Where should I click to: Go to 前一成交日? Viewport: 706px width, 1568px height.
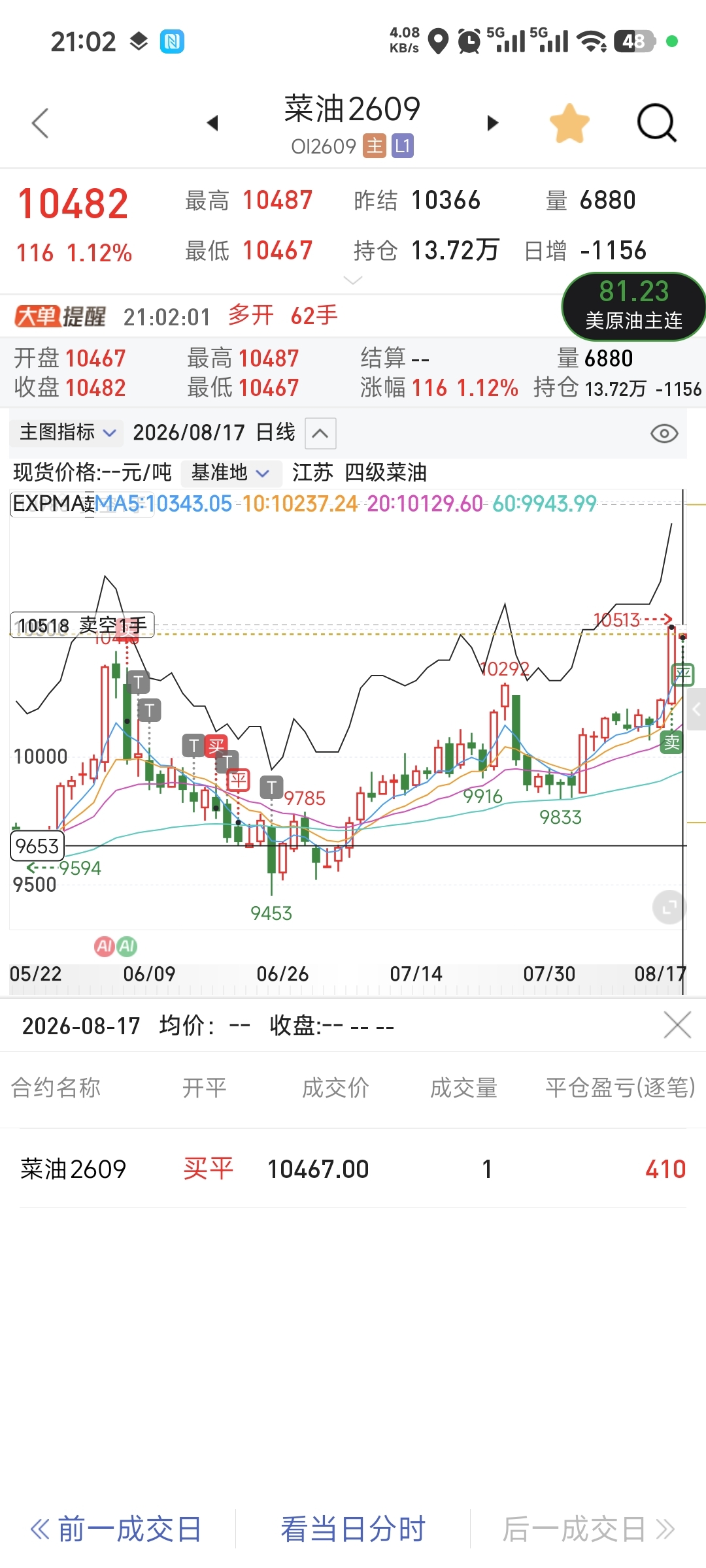[116, 1529]
